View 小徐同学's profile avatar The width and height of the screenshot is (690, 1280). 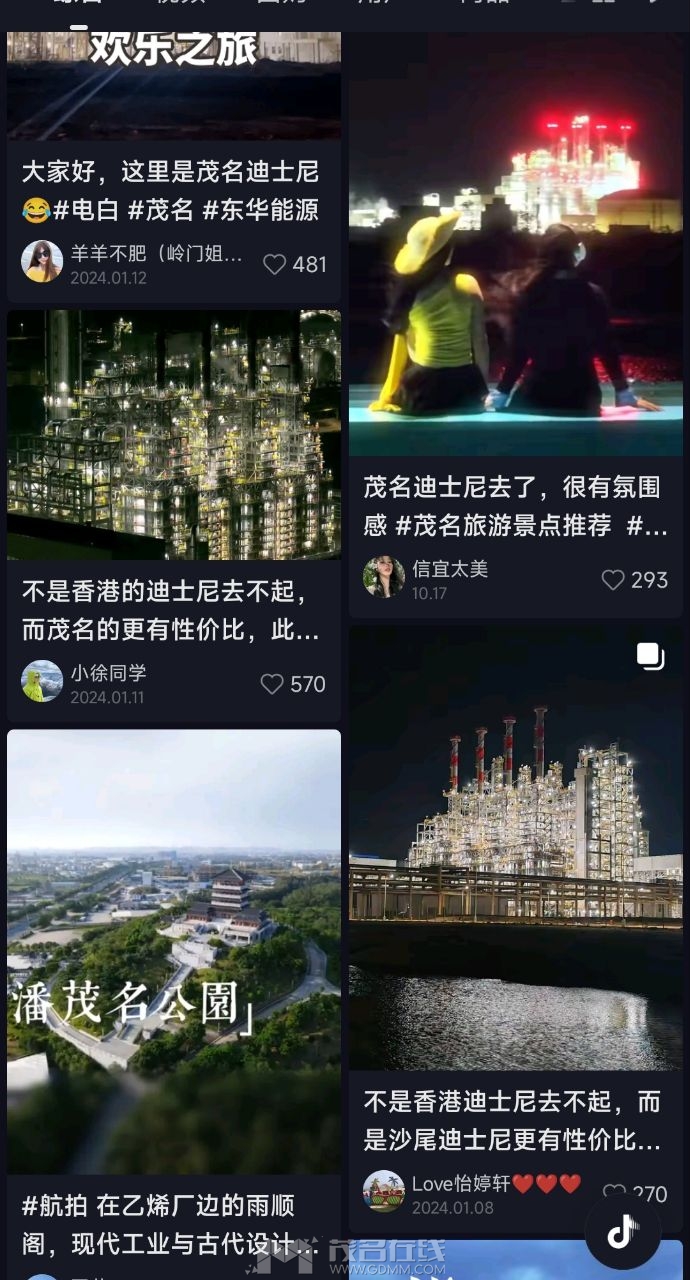pos(42,681)
